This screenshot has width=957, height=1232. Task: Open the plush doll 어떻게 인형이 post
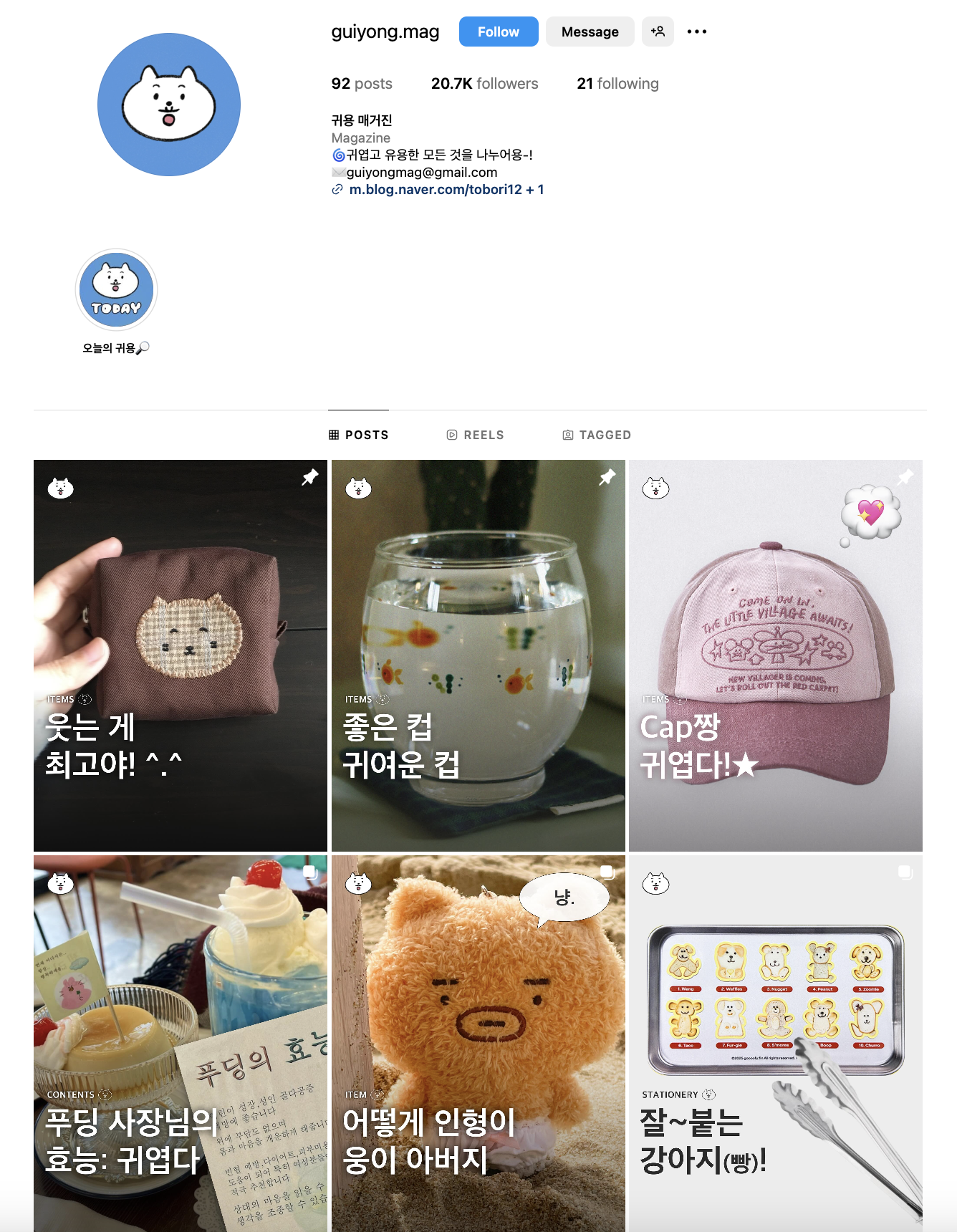click(x=478, y=1043)
